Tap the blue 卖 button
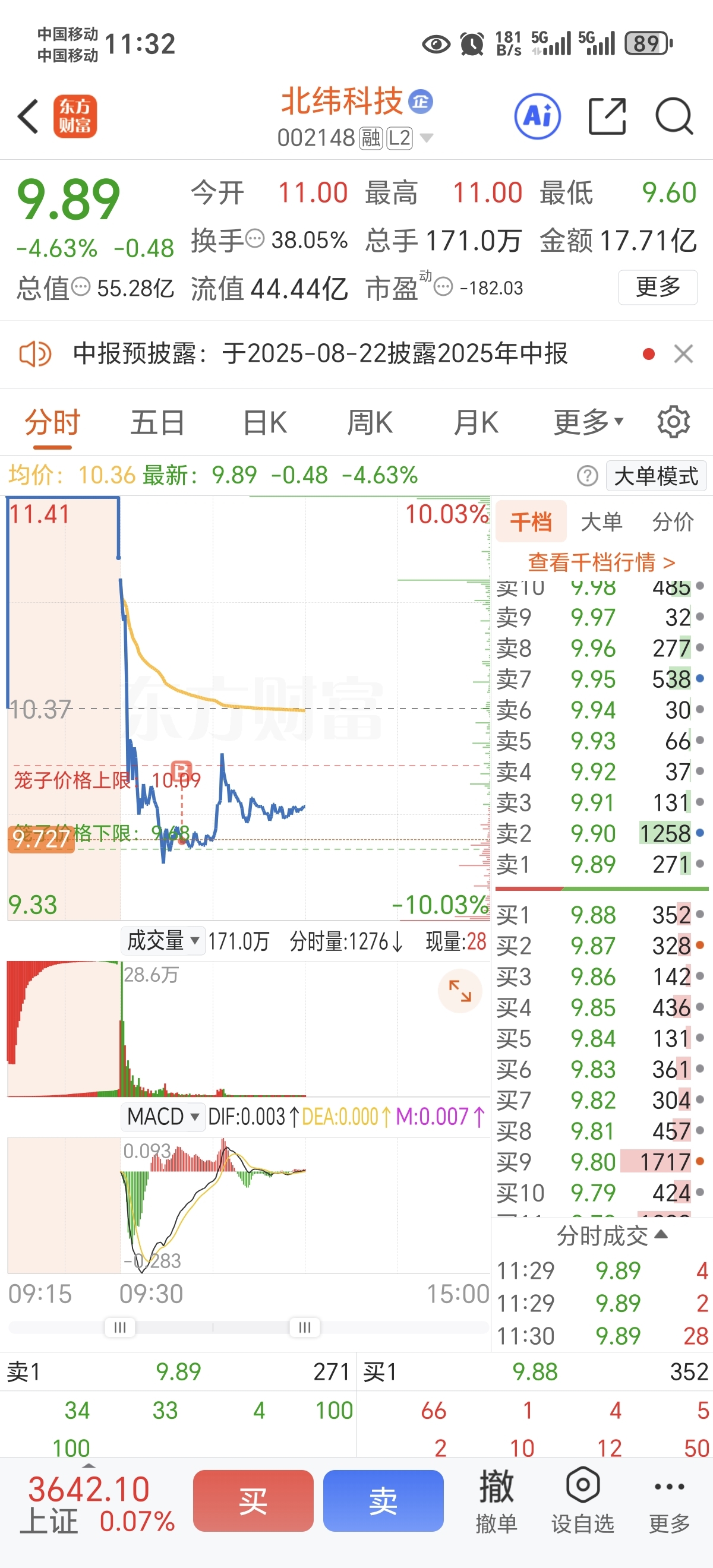 pyautogui.click(x=384, y=1500)
